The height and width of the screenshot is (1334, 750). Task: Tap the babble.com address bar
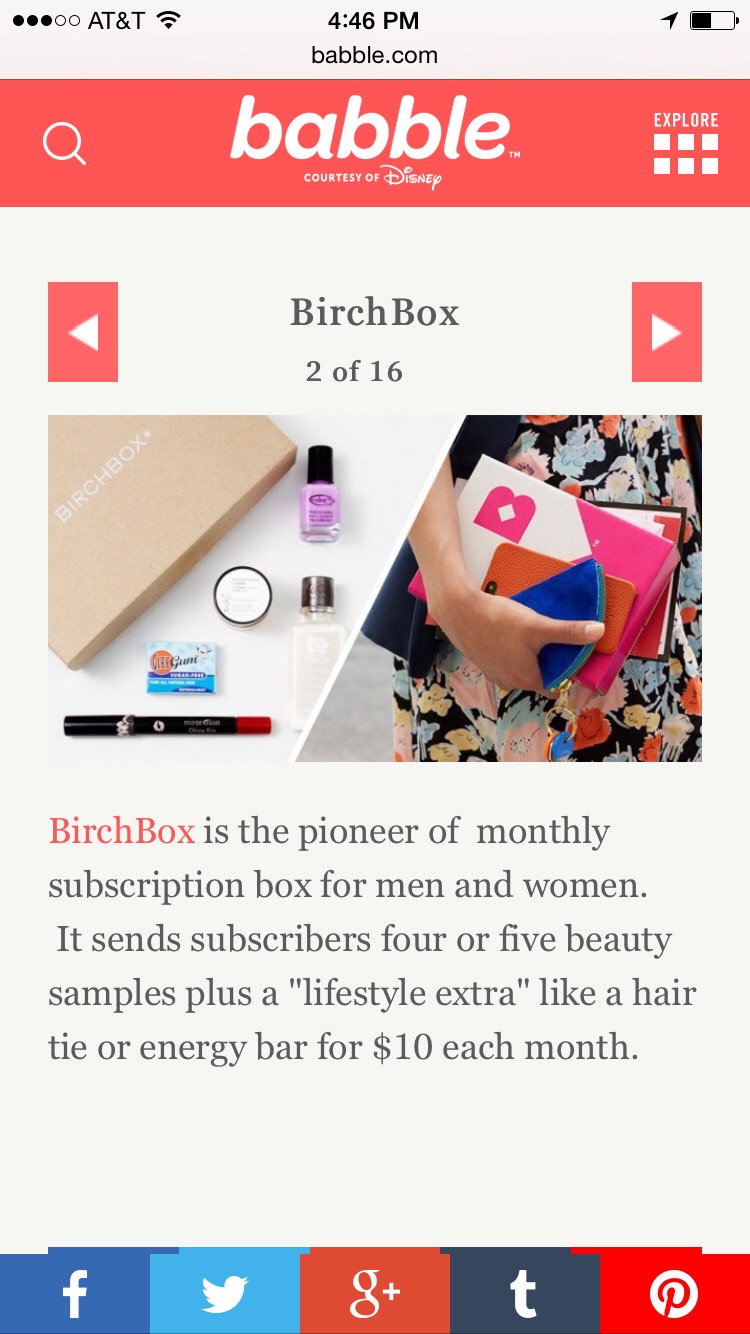[x=375, y=56]
